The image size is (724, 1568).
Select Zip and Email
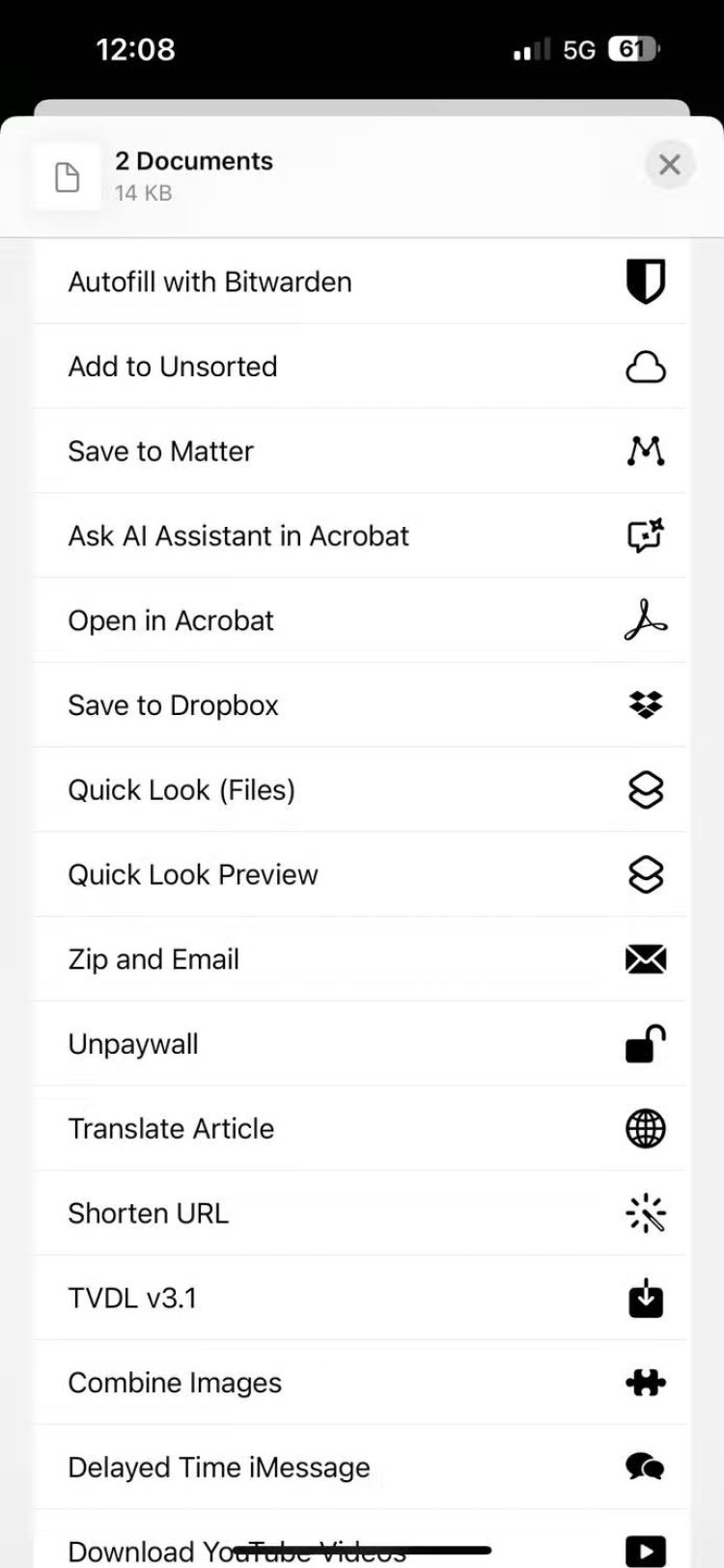pyautogui.click(x=360, y=960)
